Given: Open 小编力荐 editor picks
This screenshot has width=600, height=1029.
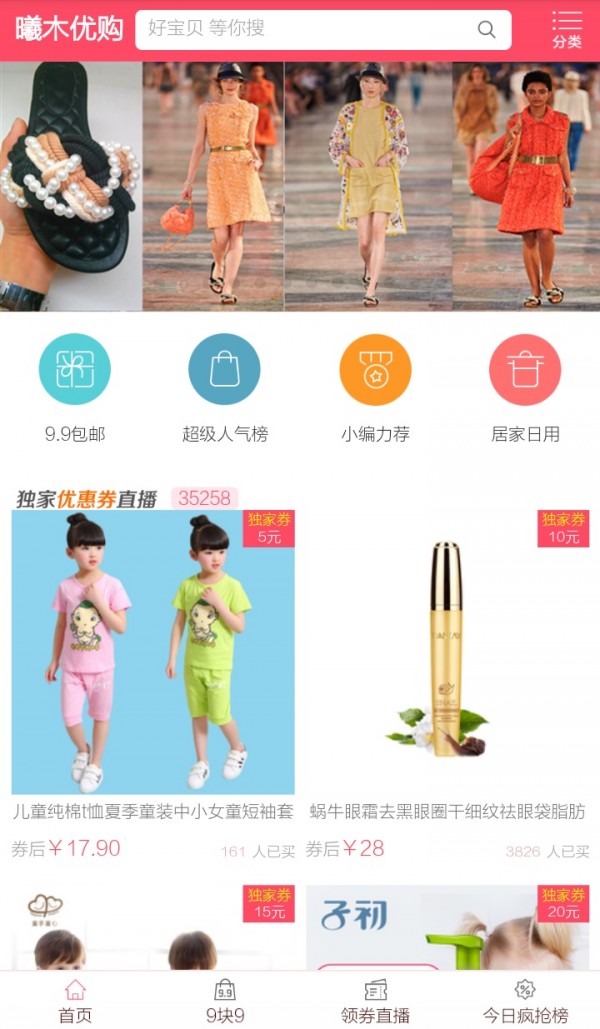Looking at the screenshot, I should (x=375, y=388).
